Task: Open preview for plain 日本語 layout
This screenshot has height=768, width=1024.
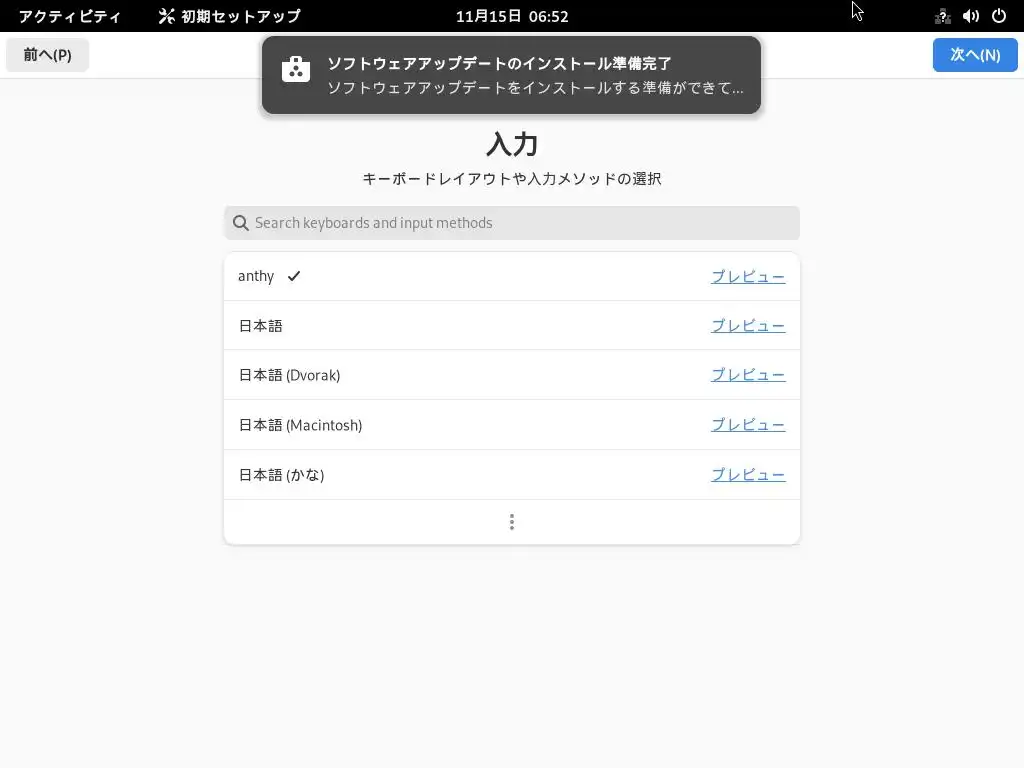Action: tap(747, 326)
